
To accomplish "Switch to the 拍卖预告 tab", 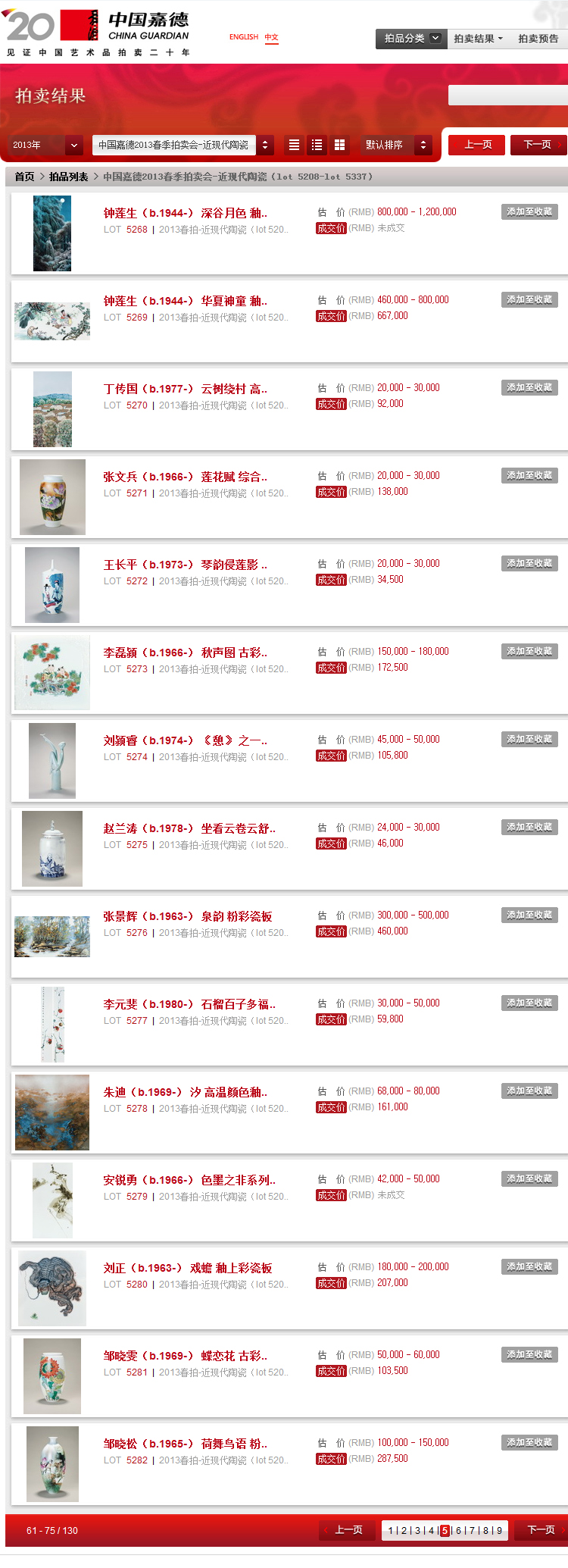I will click(539, 38).
